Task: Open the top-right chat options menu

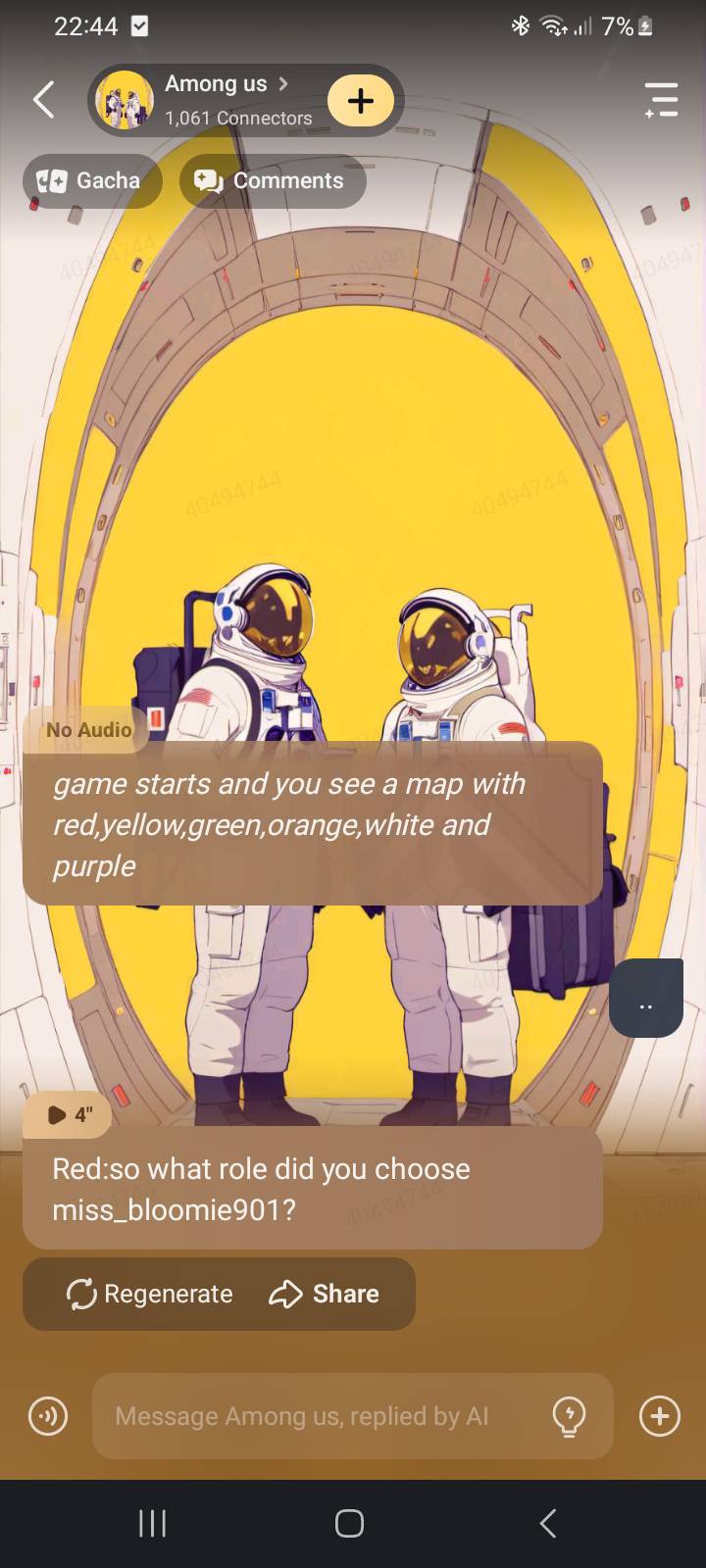Action: point(661,100)
